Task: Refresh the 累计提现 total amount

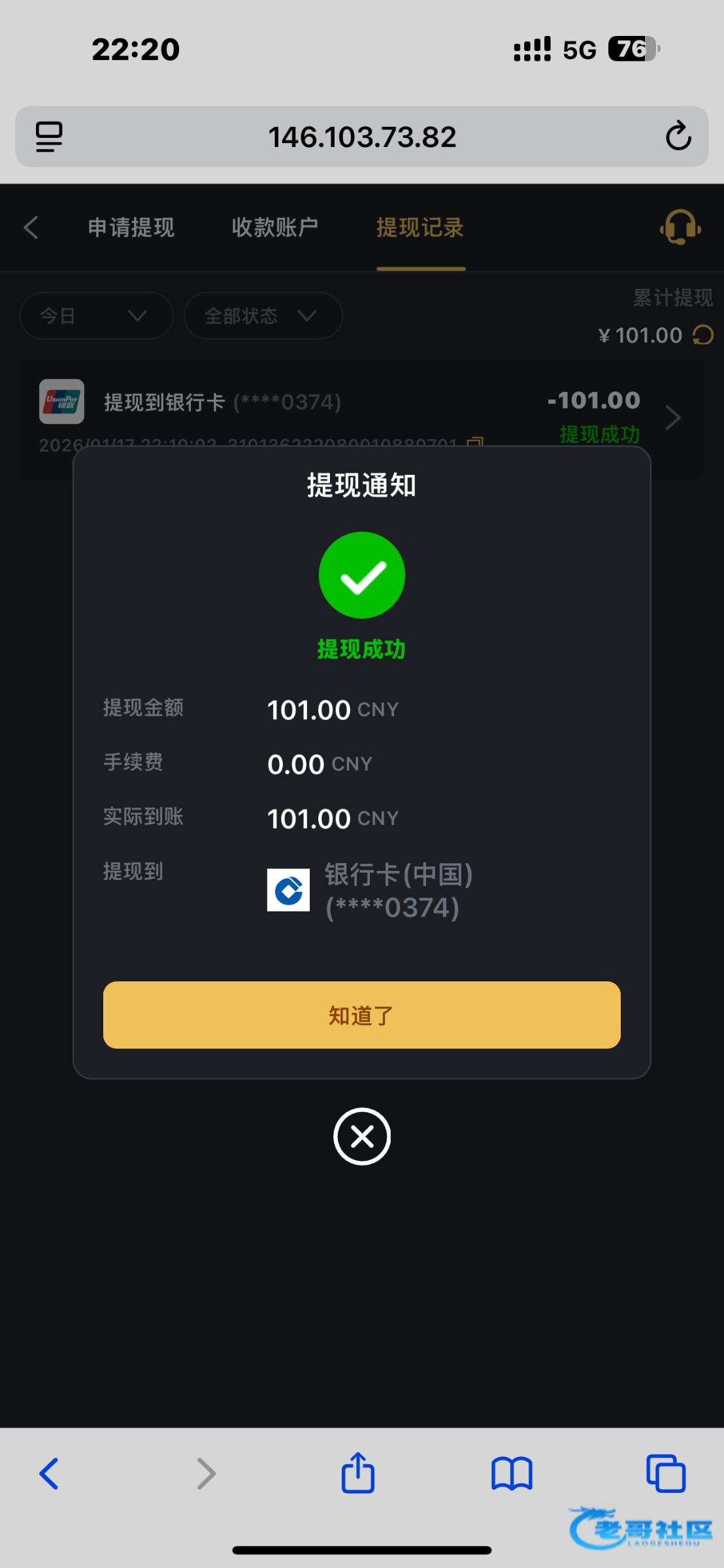Action: (x=703, y=335)
